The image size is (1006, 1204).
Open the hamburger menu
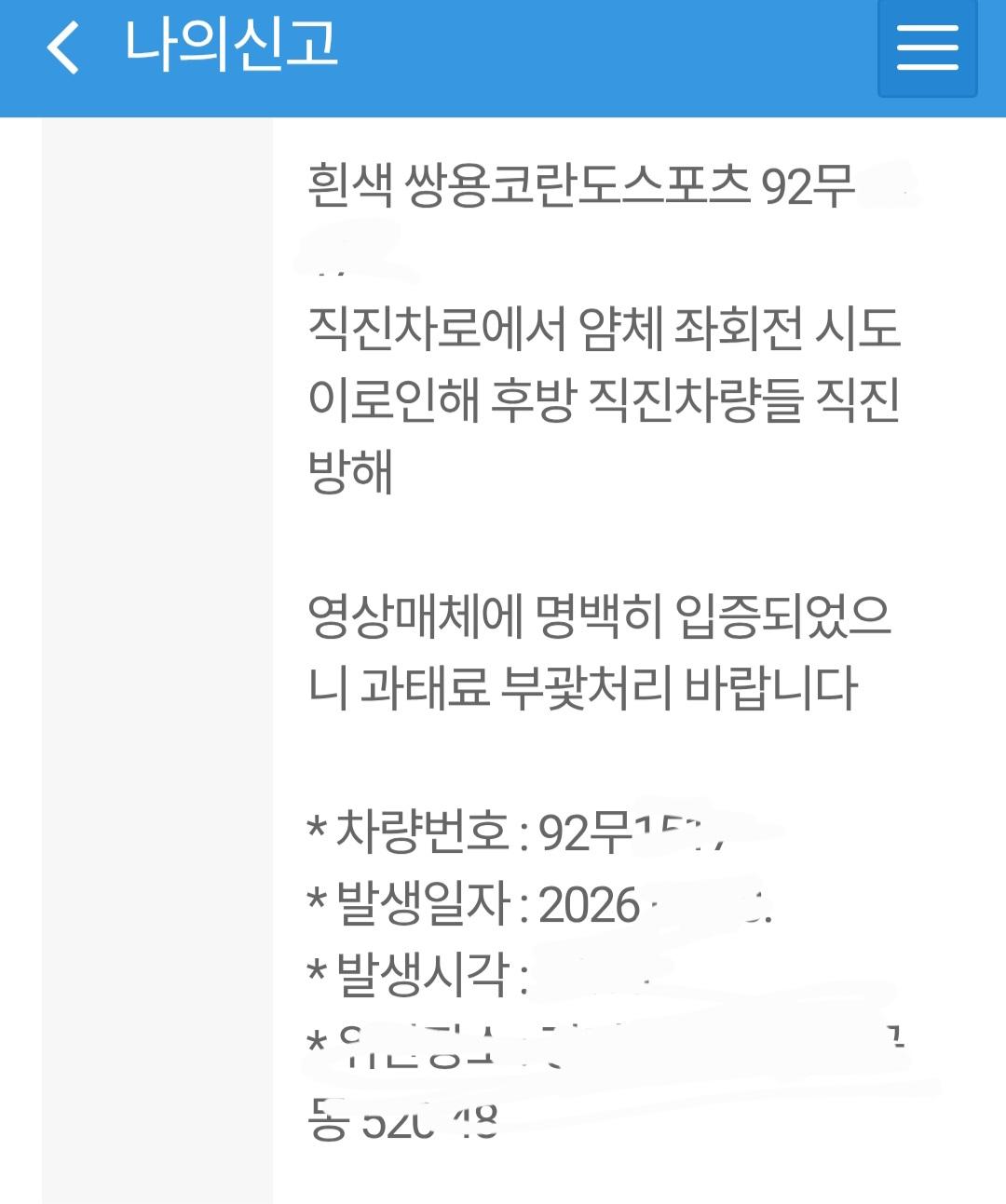coord(927,47)
